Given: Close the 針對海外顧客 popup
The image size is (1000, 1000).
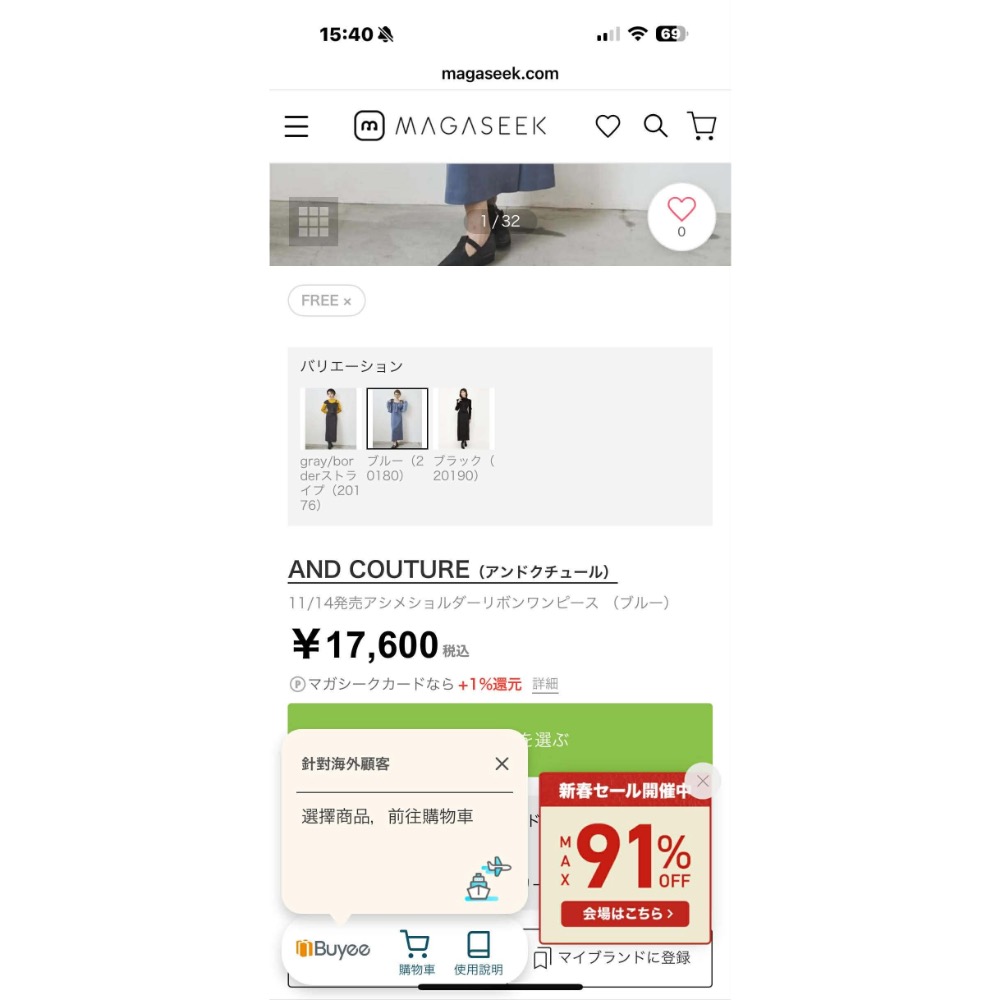Looking at the screenshot, I should 502,764.
